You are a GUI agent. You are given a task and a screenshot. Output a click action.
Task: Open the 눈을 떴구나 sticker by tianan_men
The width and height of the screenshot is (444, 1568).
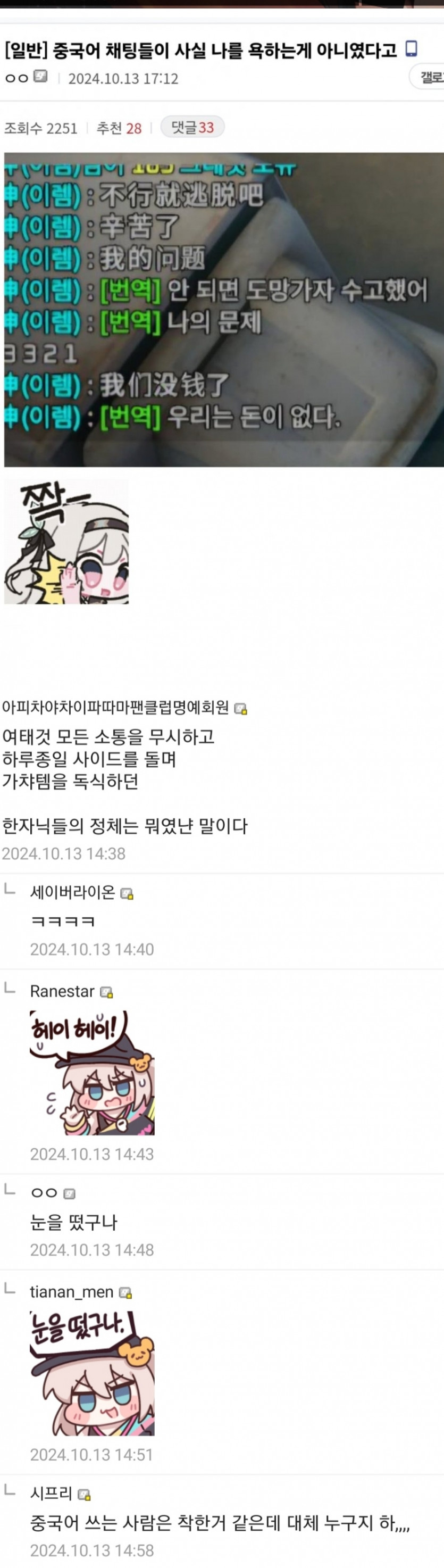coord(92,1373)
